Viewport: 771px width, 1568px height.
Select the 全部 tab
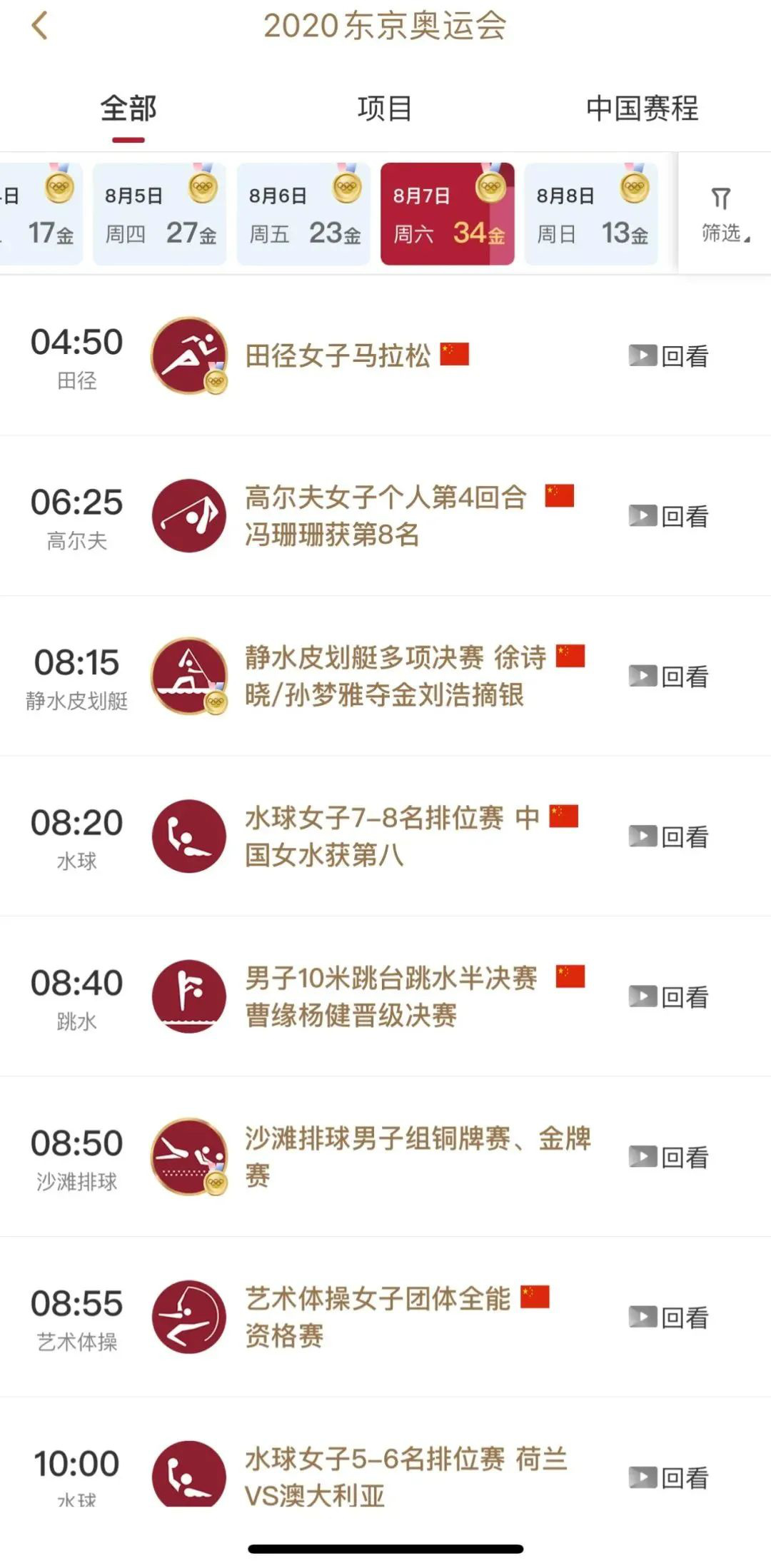128,108
